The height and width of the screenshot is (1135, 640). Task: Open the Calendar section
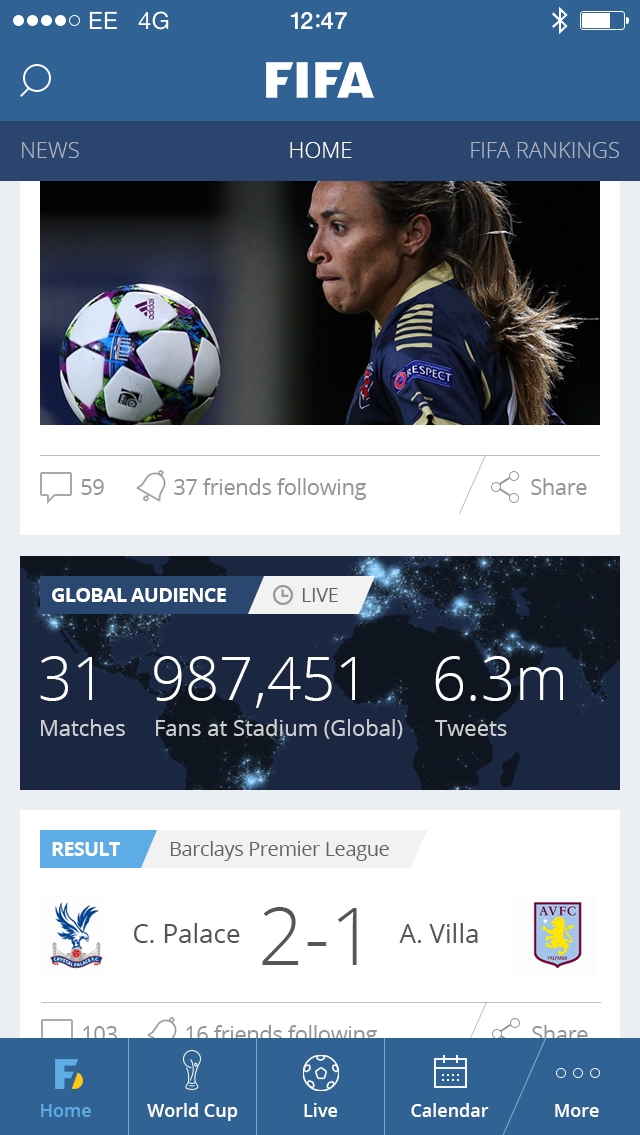(x=449, y=1086)
